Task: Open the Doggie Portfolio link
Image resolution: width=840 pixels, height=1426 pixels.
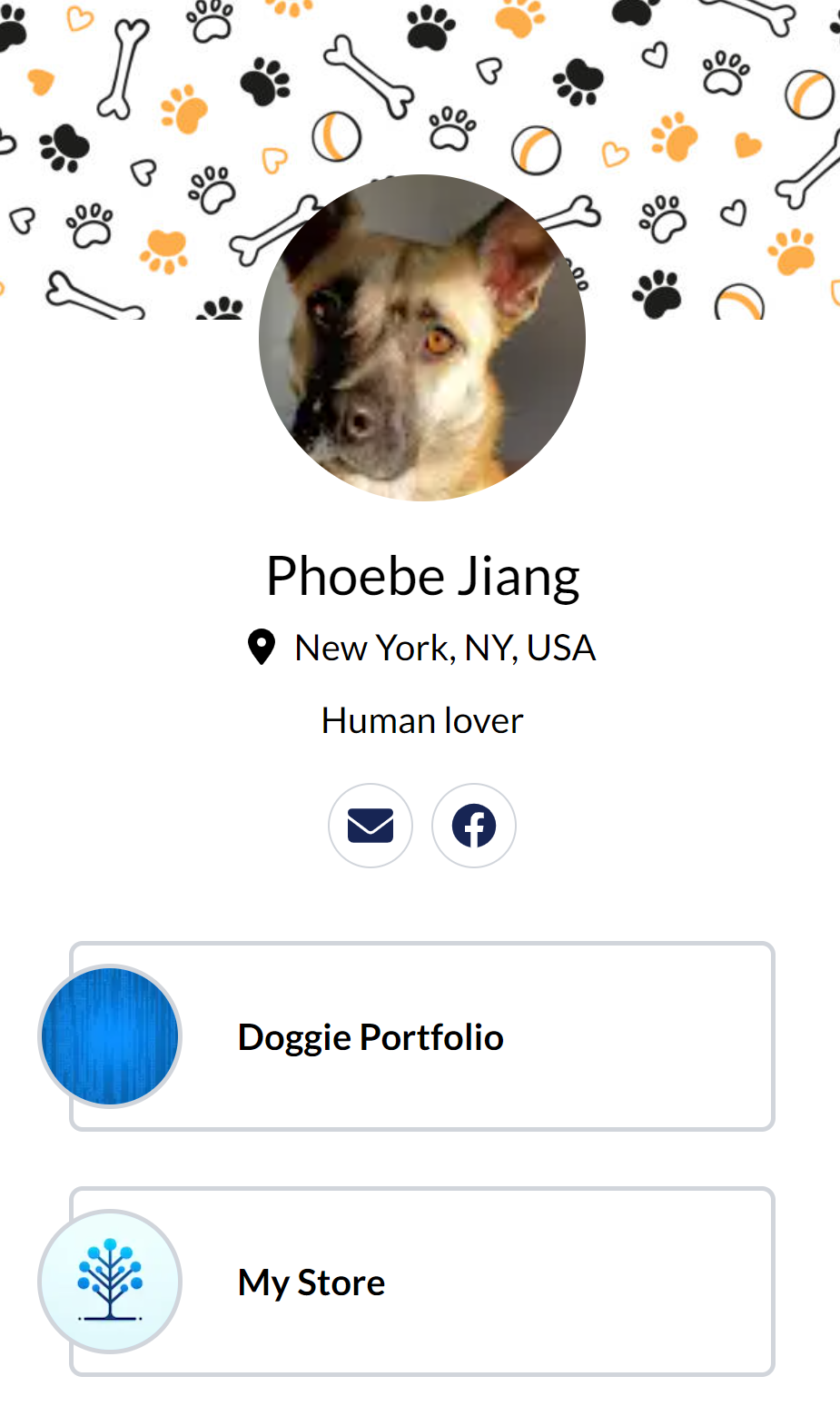Action: pos(422,1036)
